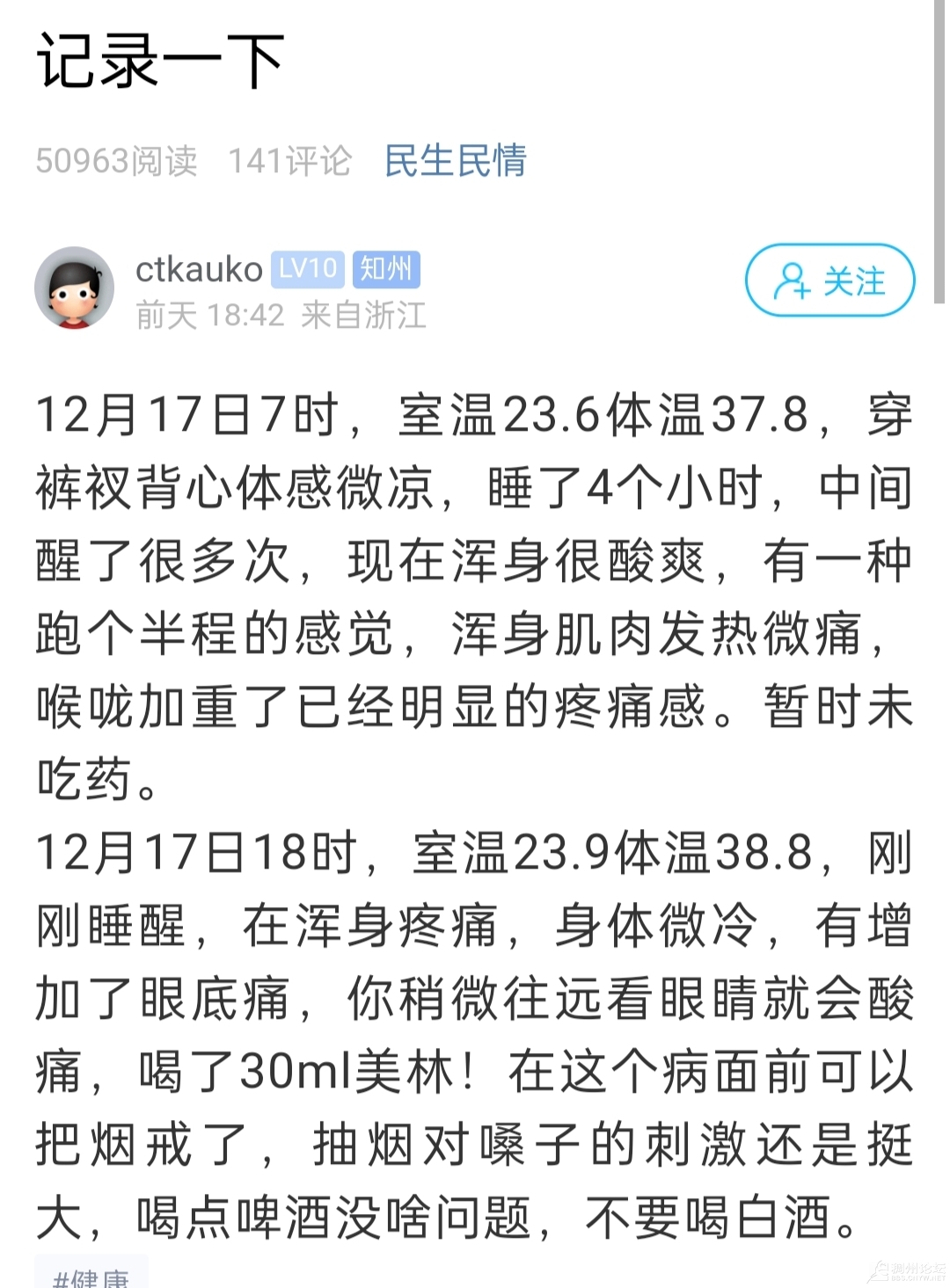950x1288 pixels.
Task: Open ctkauko's profile avatar
Action: click(74, 287)
